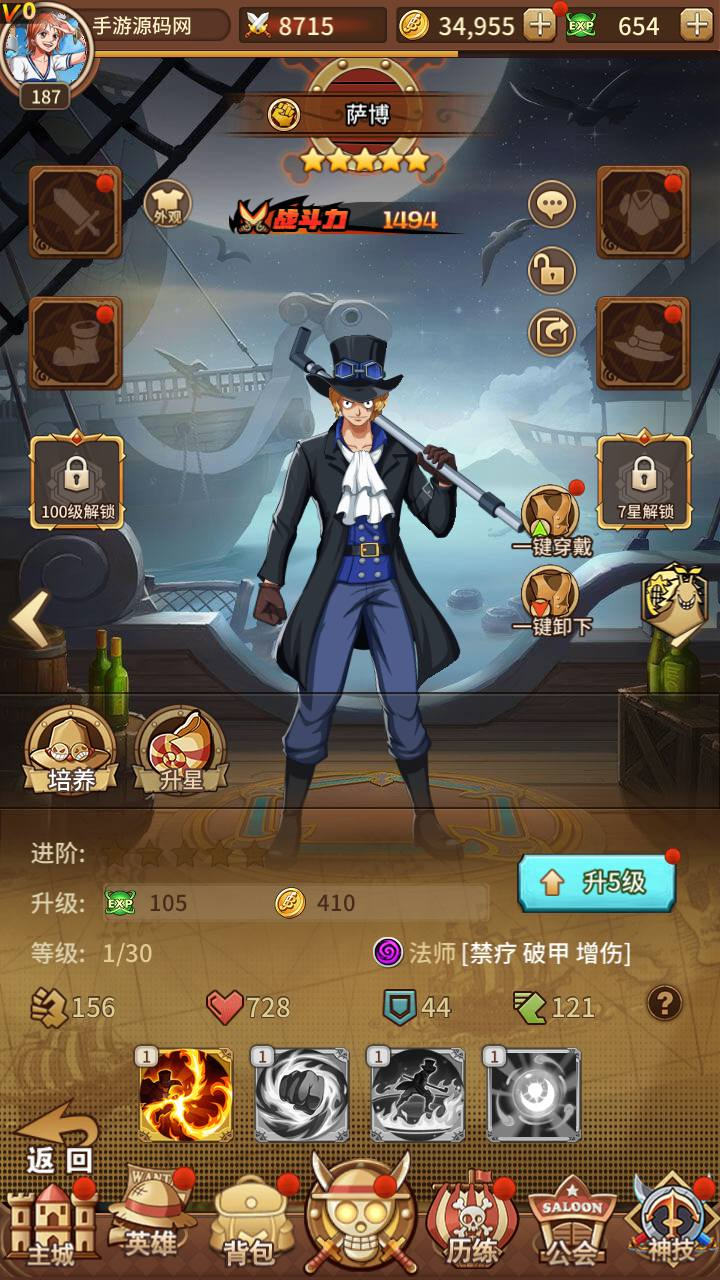720x1280 pixels.
Task: Open the chat bubble icon
Action: click(x=552, y=206)
